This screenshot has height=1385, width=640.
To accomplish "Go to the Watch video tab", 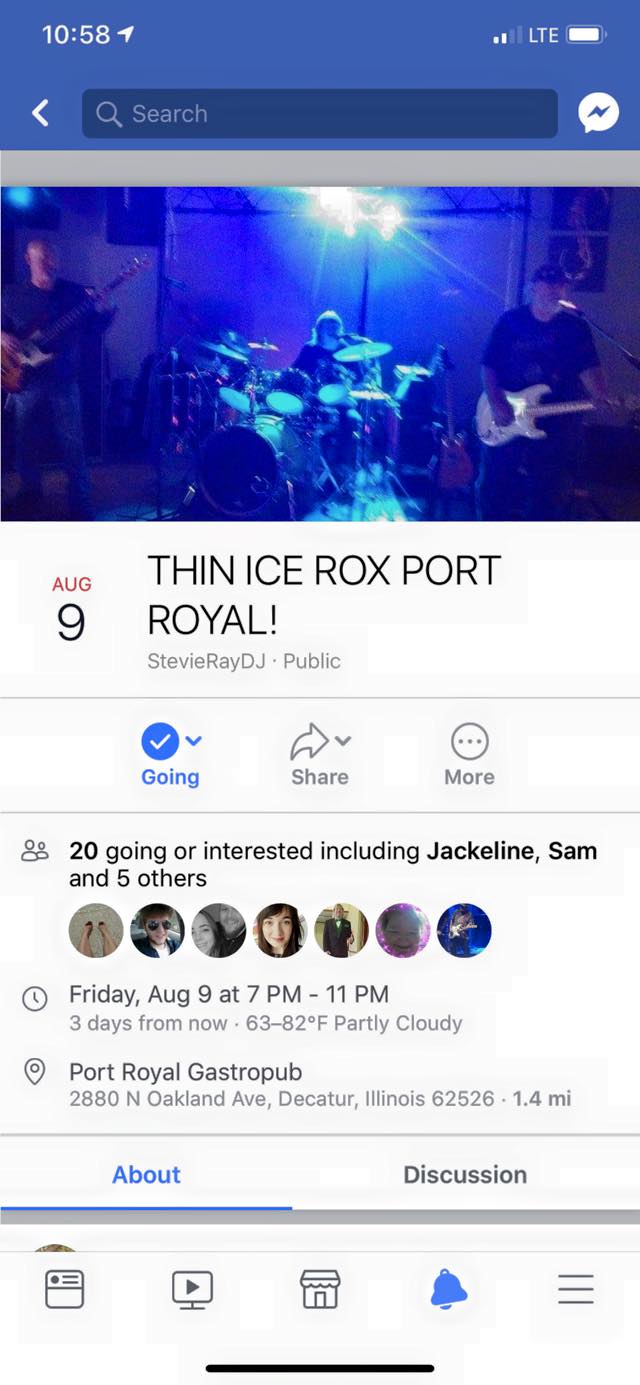I will (192, 1289).
